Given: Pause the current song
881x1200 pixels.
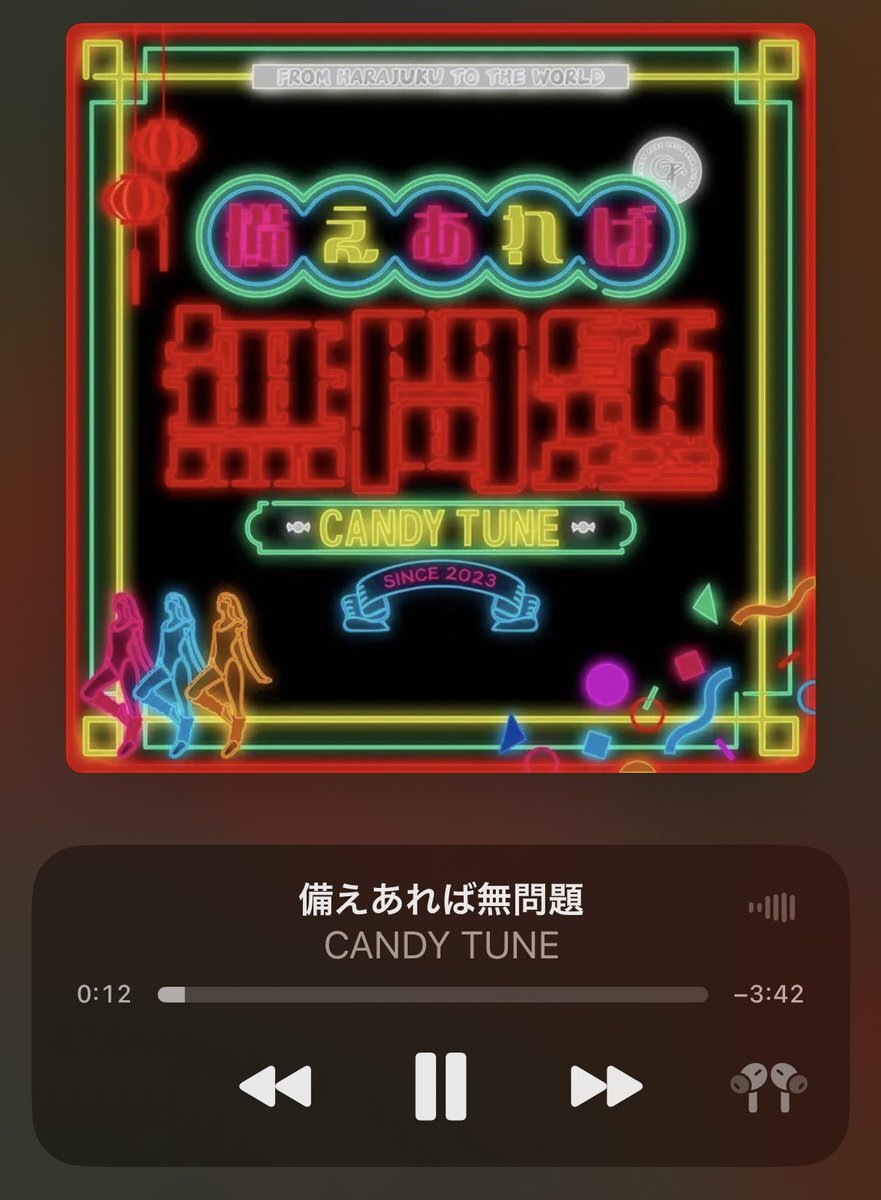Looking at the screenshot, I should [440, 1085].
